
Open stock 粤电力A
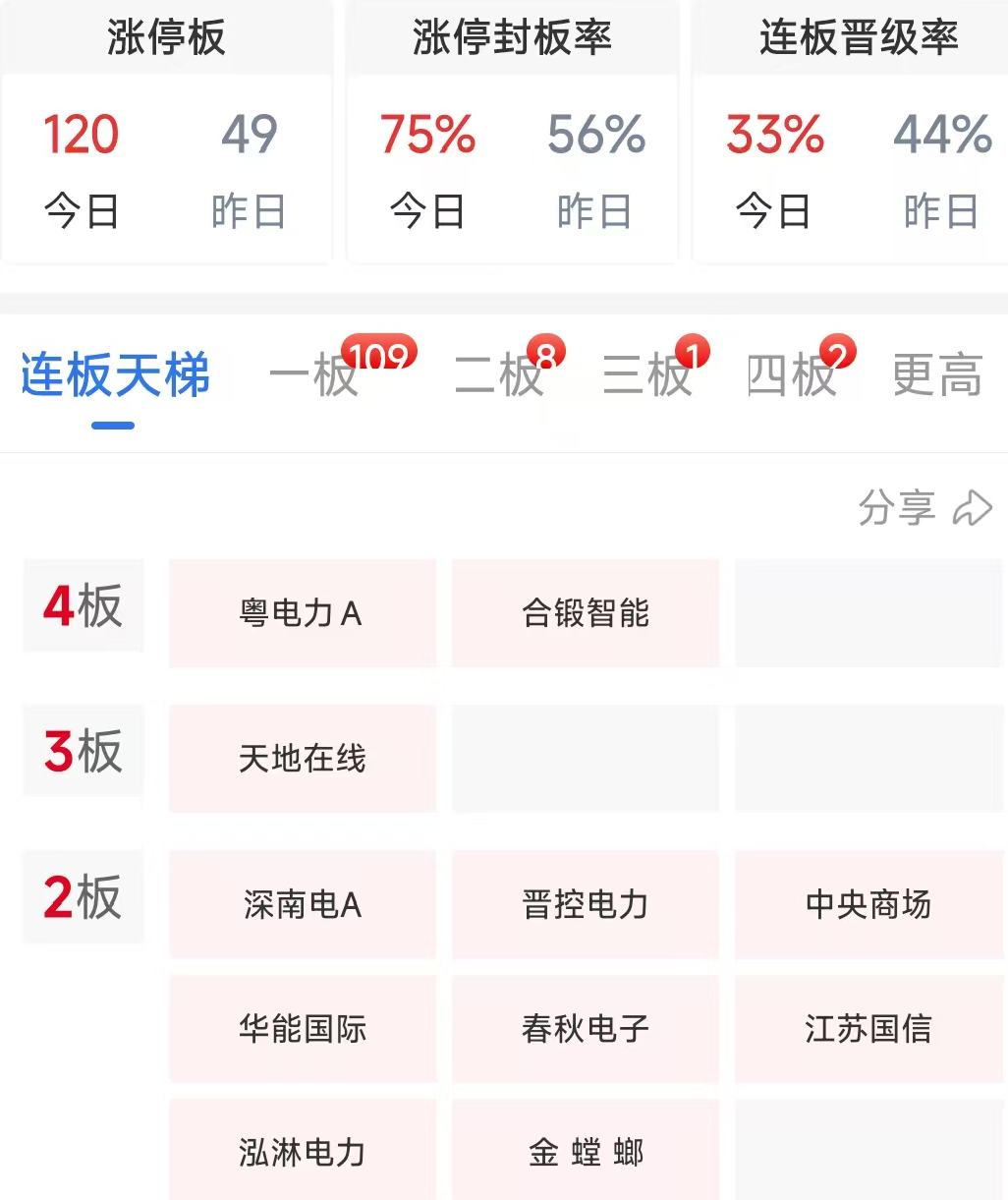pos(302,613)
